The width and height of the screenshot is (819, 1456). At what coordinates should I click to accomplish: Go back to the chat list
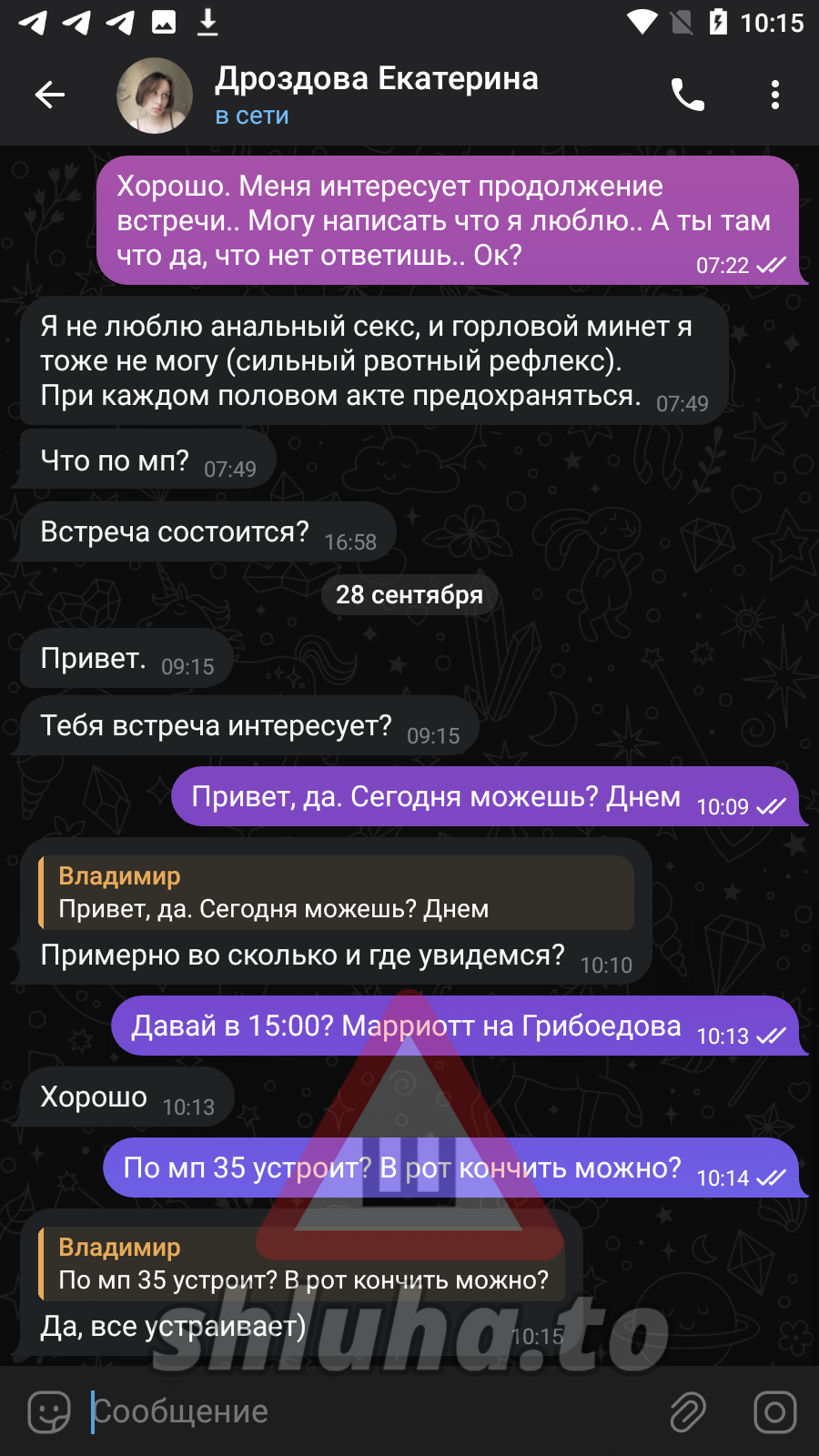(50, 95)
